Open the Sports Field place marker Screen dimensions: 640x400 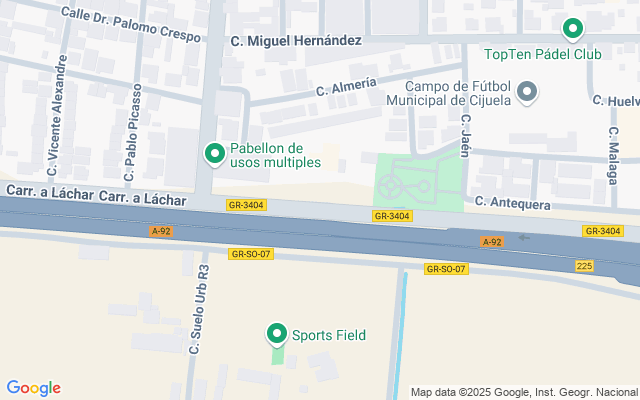[x=277, y=335]
